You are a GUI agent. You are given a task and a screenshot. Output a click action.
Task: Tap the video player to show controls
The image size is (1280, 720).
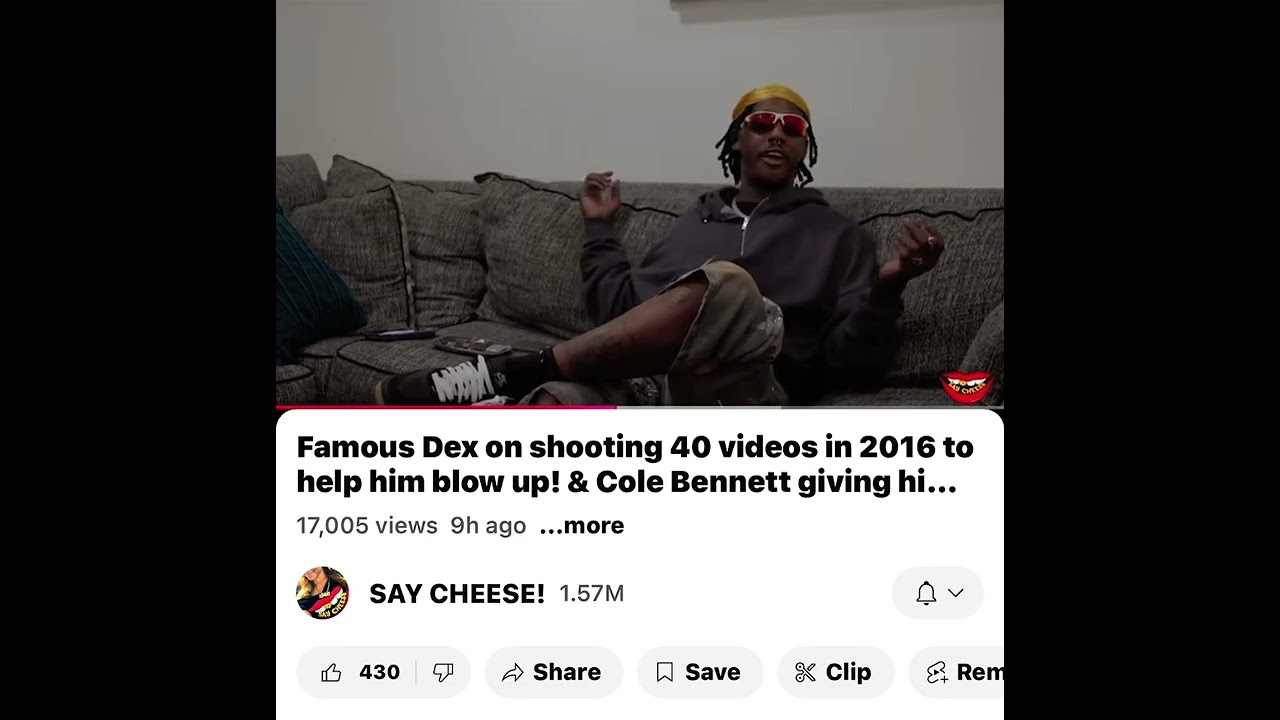[640, 203]
